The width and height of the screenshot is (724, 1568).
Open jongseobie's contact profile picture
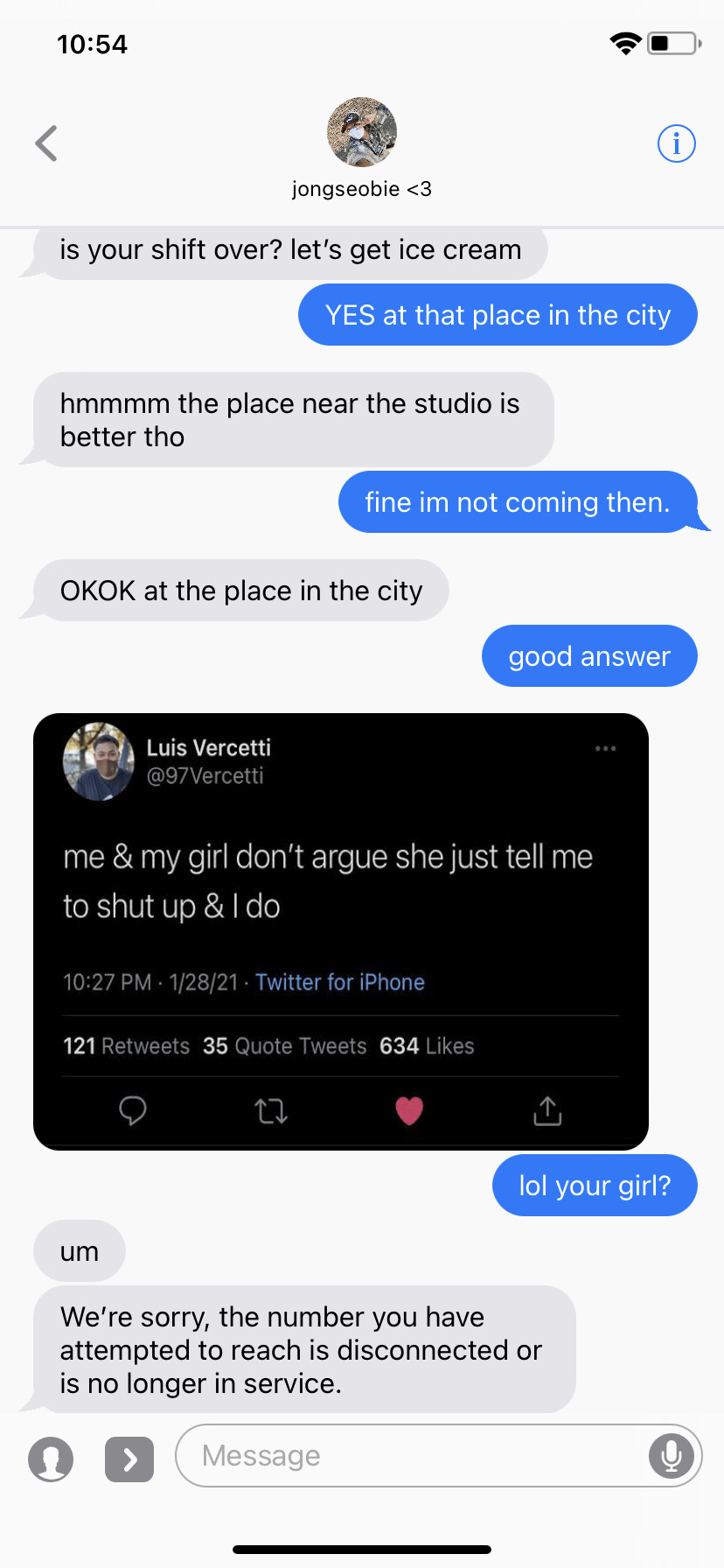pos(362,132)
